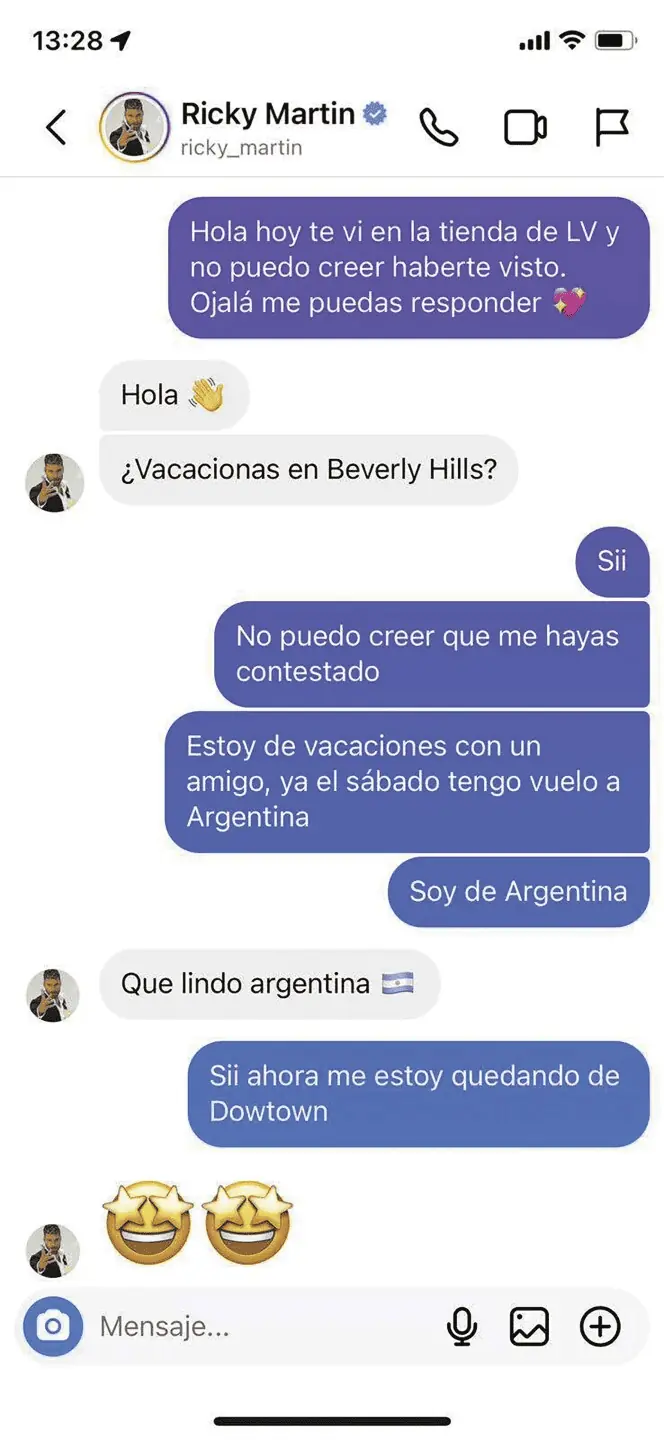Open the camera from the message bar
The height and width of the screenshot is (1440, 664).
point(53,1327)
